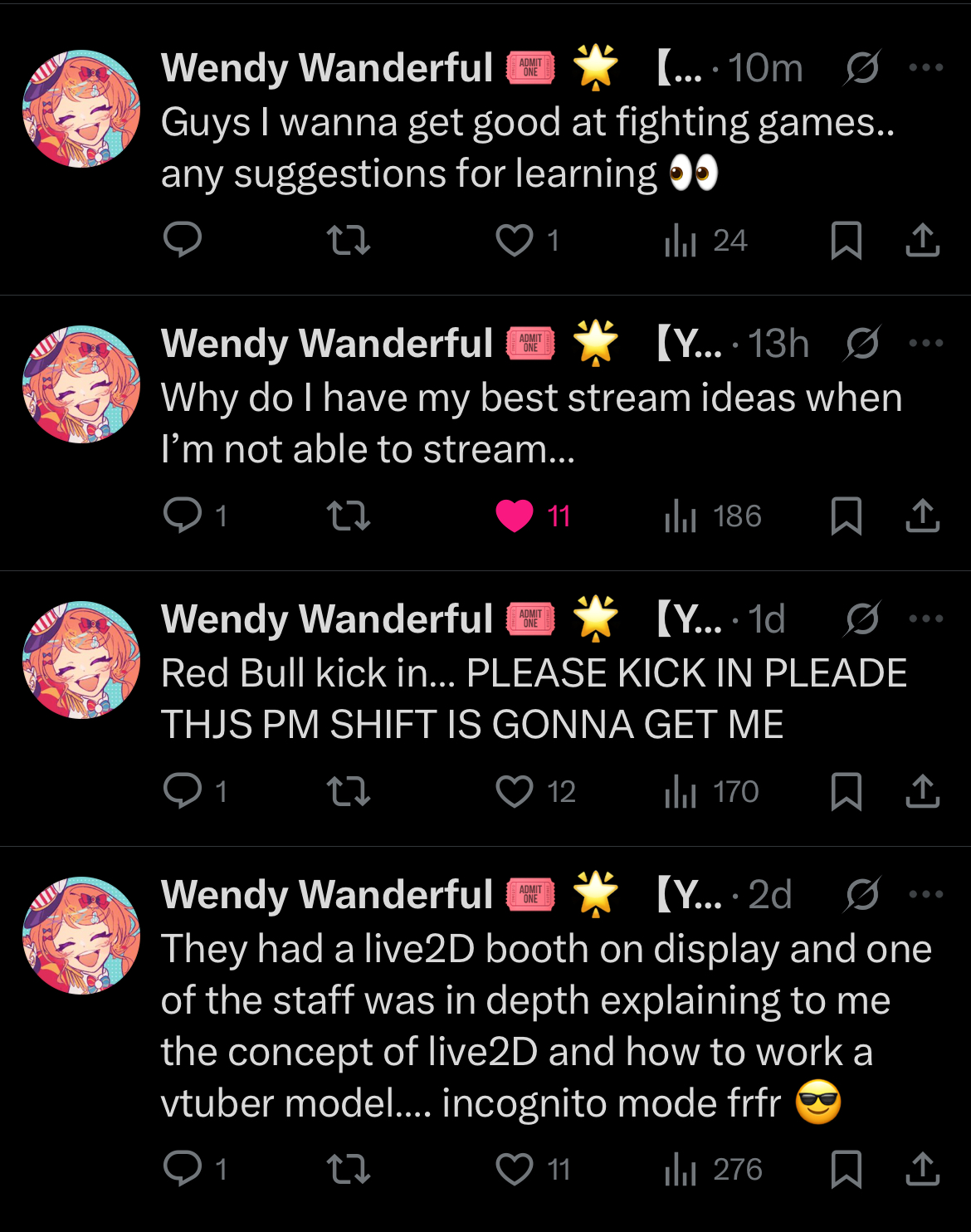Bookmark the fighting games post
This screenshot has height=1232, width=971.
[x=847, y=240]
